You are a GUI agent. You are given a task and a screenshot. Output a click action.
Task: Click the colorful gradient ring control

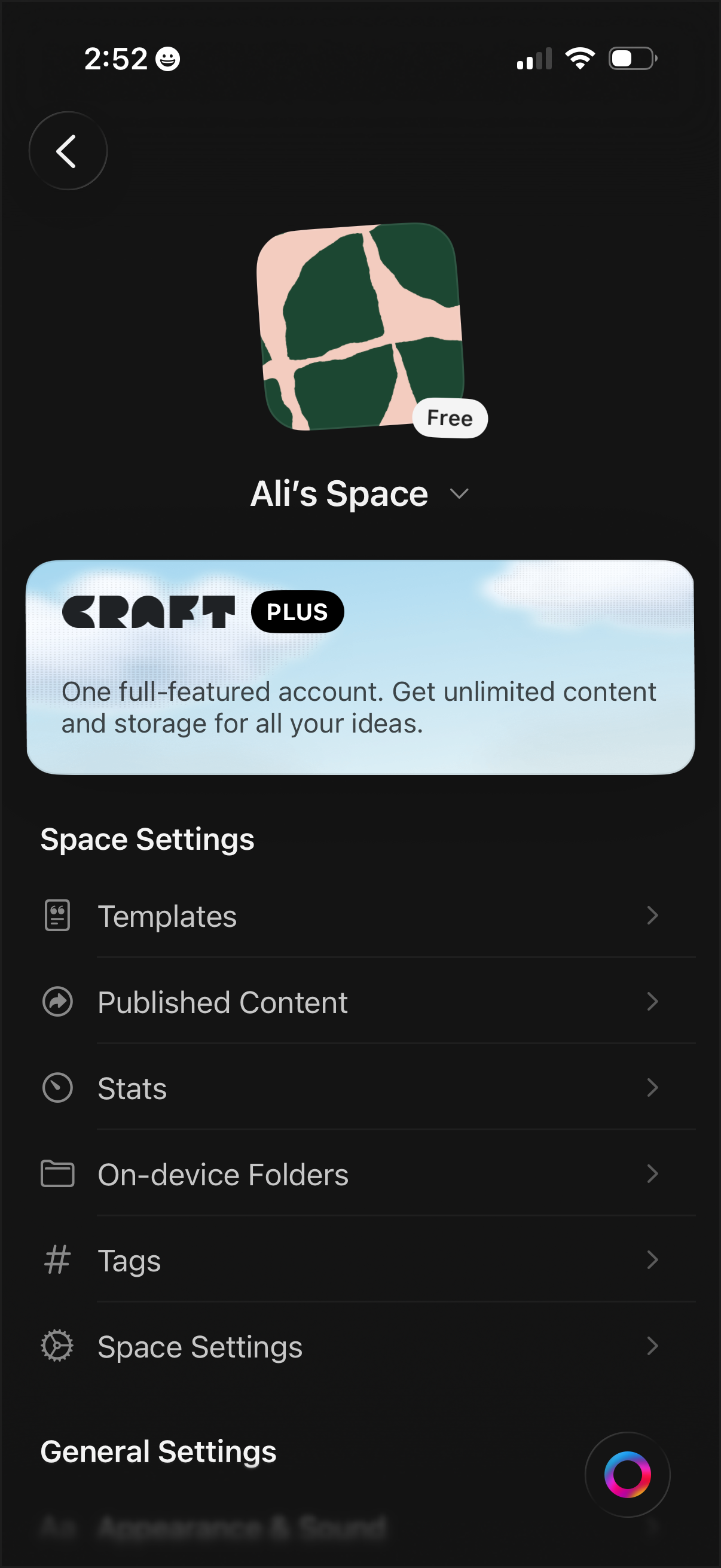click(627, 1475)
